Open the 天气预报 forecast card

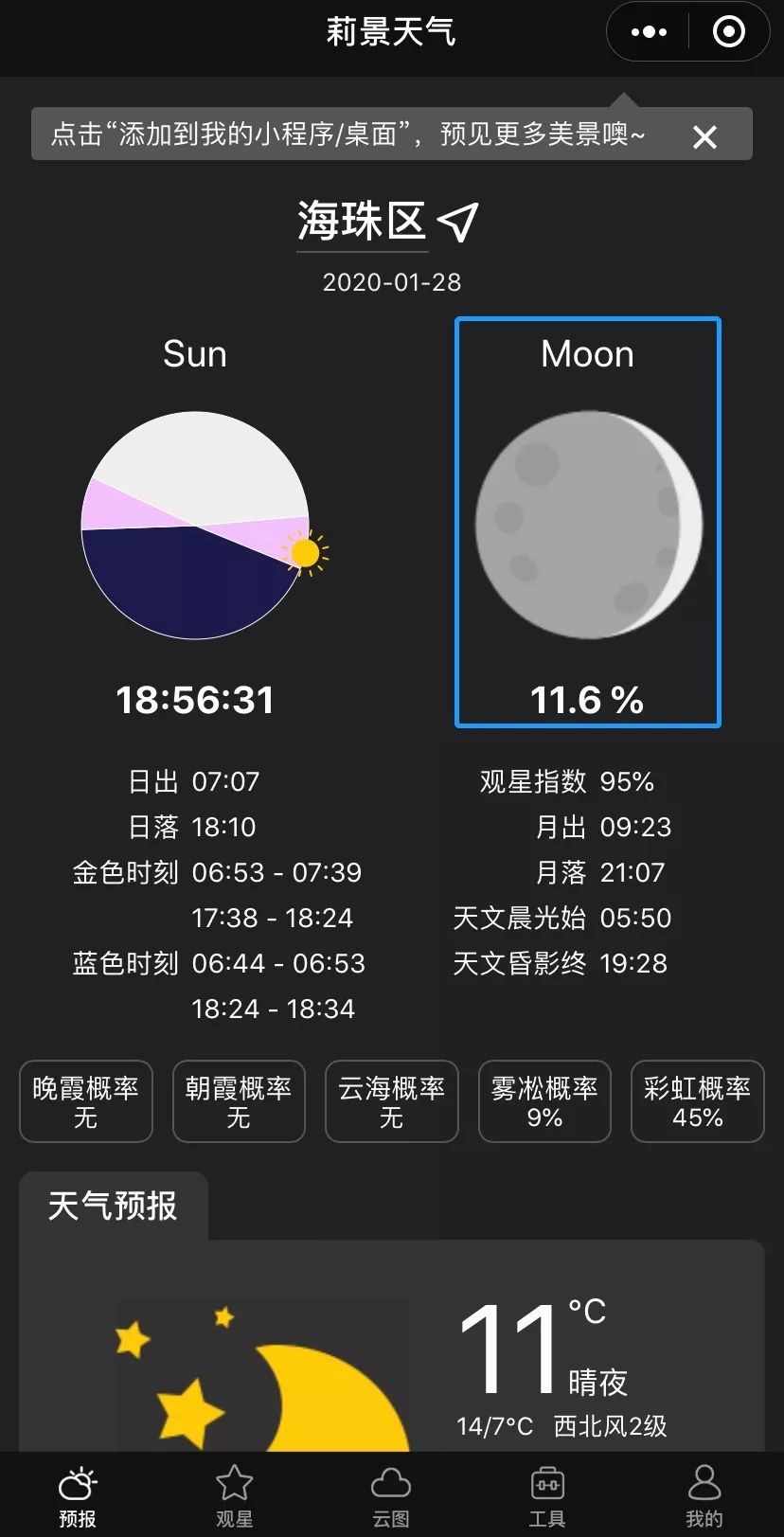point(392,1345)
